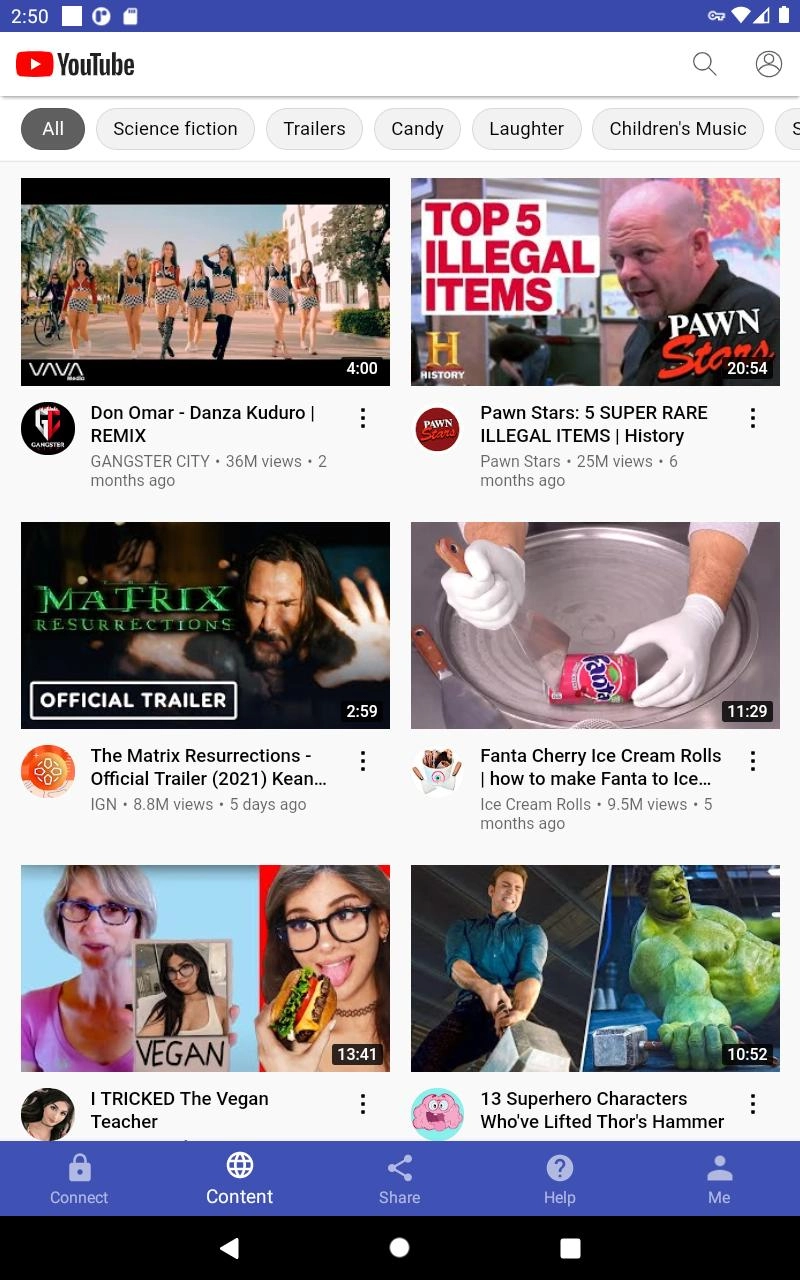Go to the Me tab
800x1280 pixels.
[719, 1179]
